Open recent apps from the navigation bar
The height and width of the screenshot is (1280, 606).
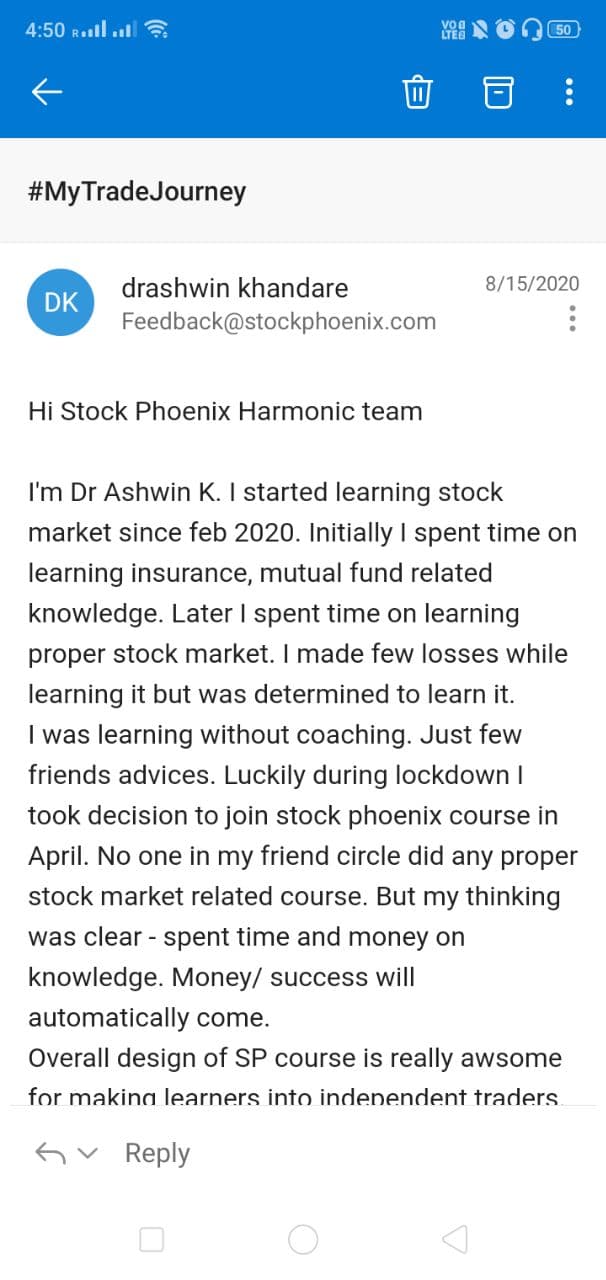(152, 1240)
